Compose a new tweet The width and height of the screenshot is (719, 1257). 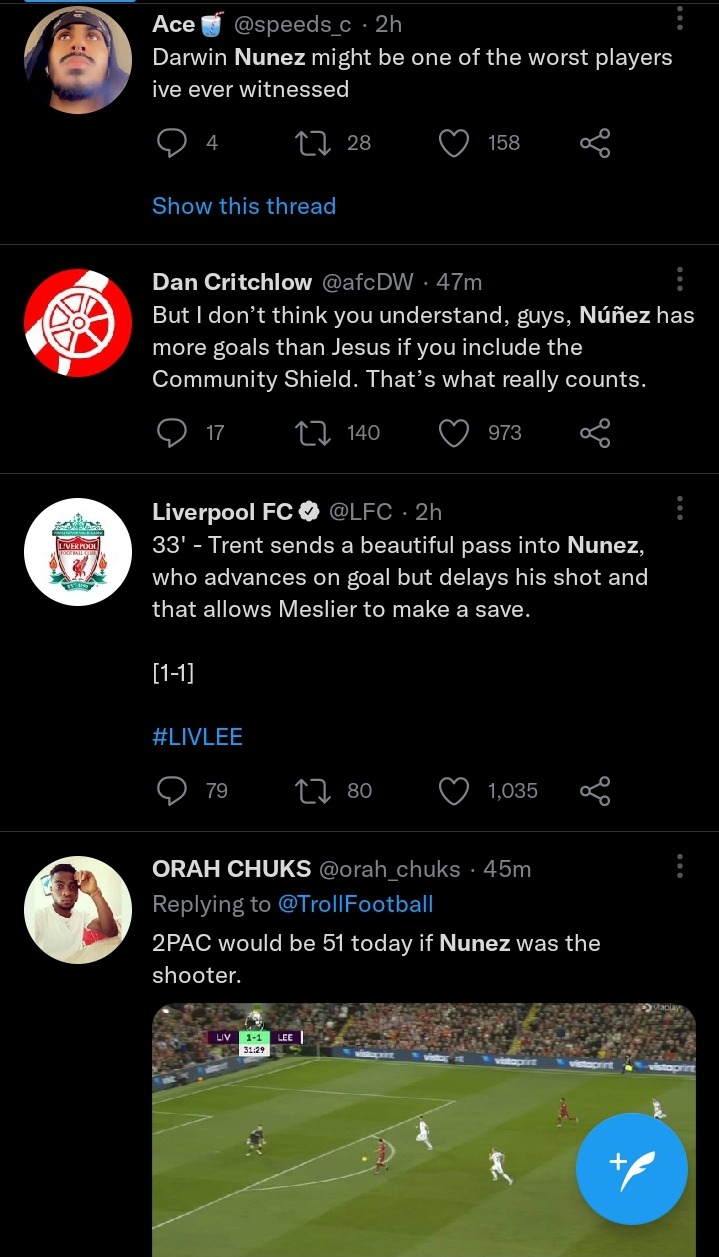(632, 1169)
